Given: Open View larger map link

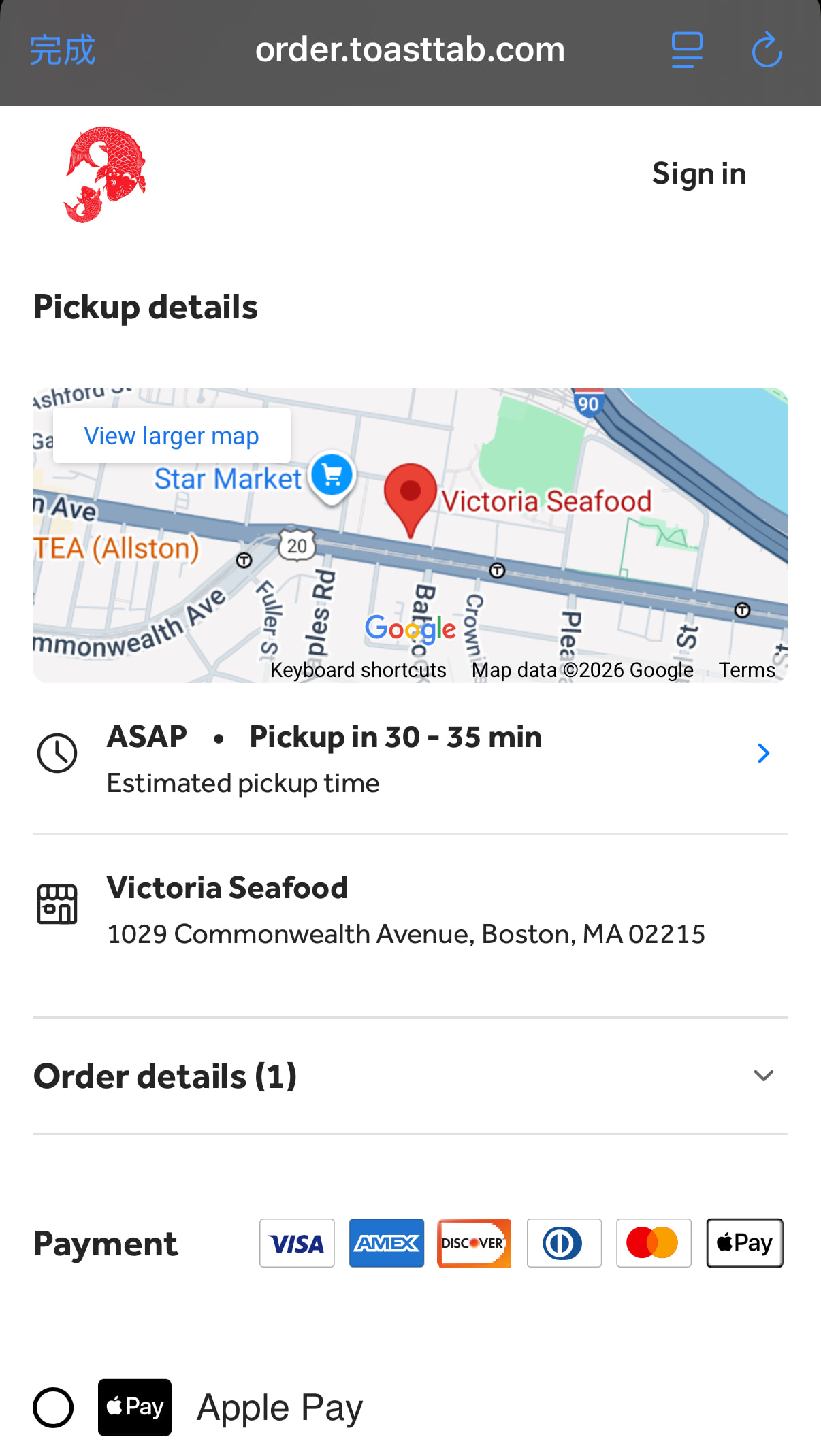Looking at the screenshot, I should click(172, 436).
